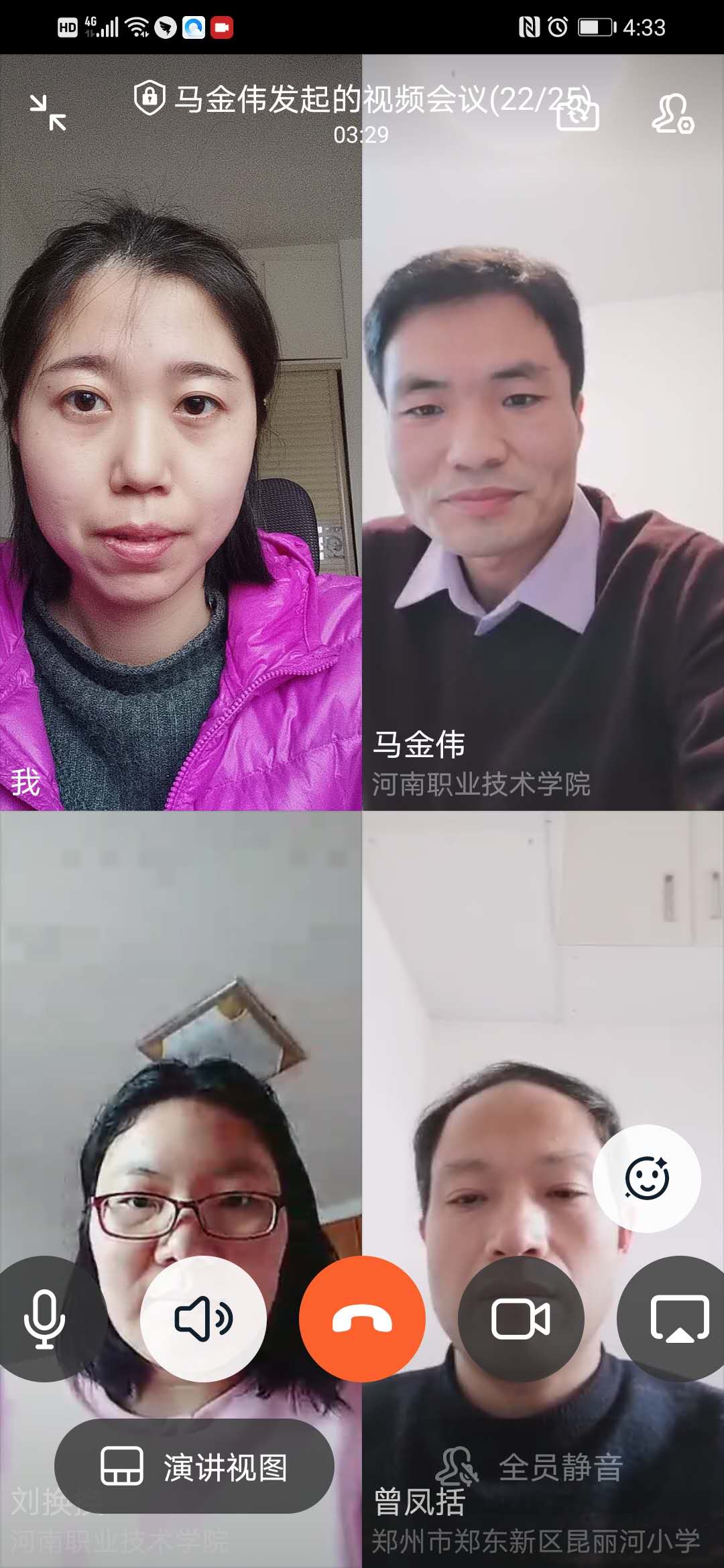Switch to 演讲视图 layout

(x=194, y=1467)
